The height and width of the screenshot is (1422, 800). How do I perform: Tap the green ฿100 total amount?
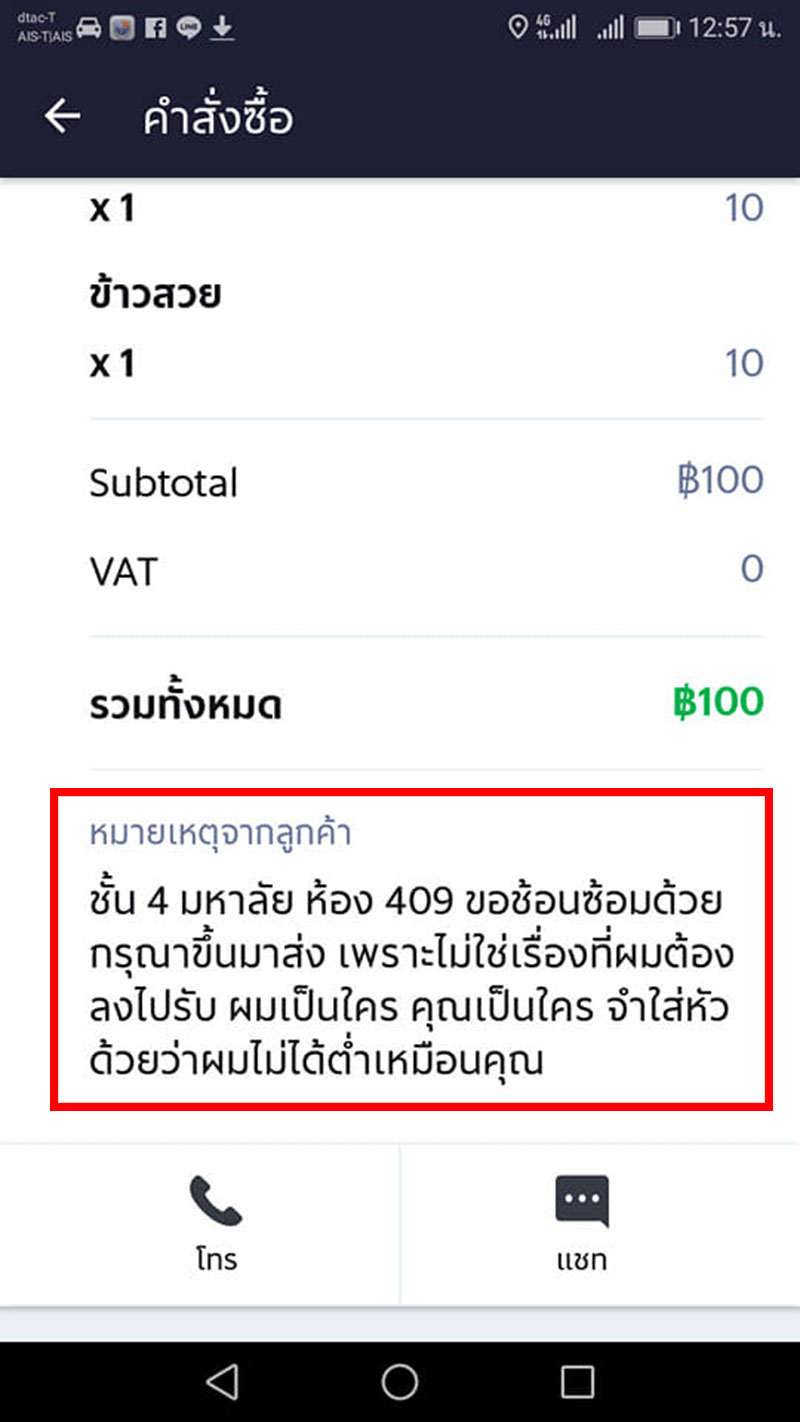point(717,703)
